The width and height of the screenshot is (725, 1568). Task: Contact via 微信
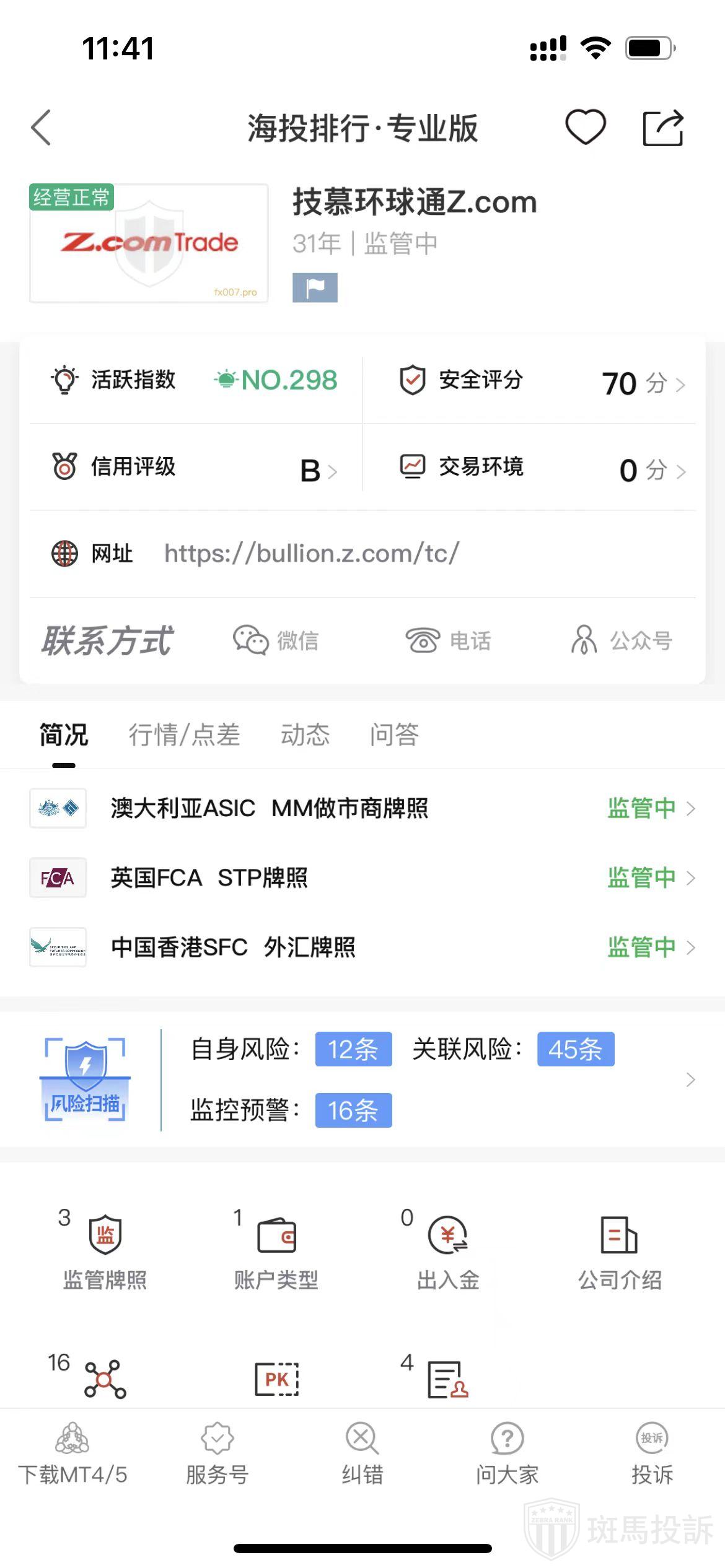[x=276, y=640]
